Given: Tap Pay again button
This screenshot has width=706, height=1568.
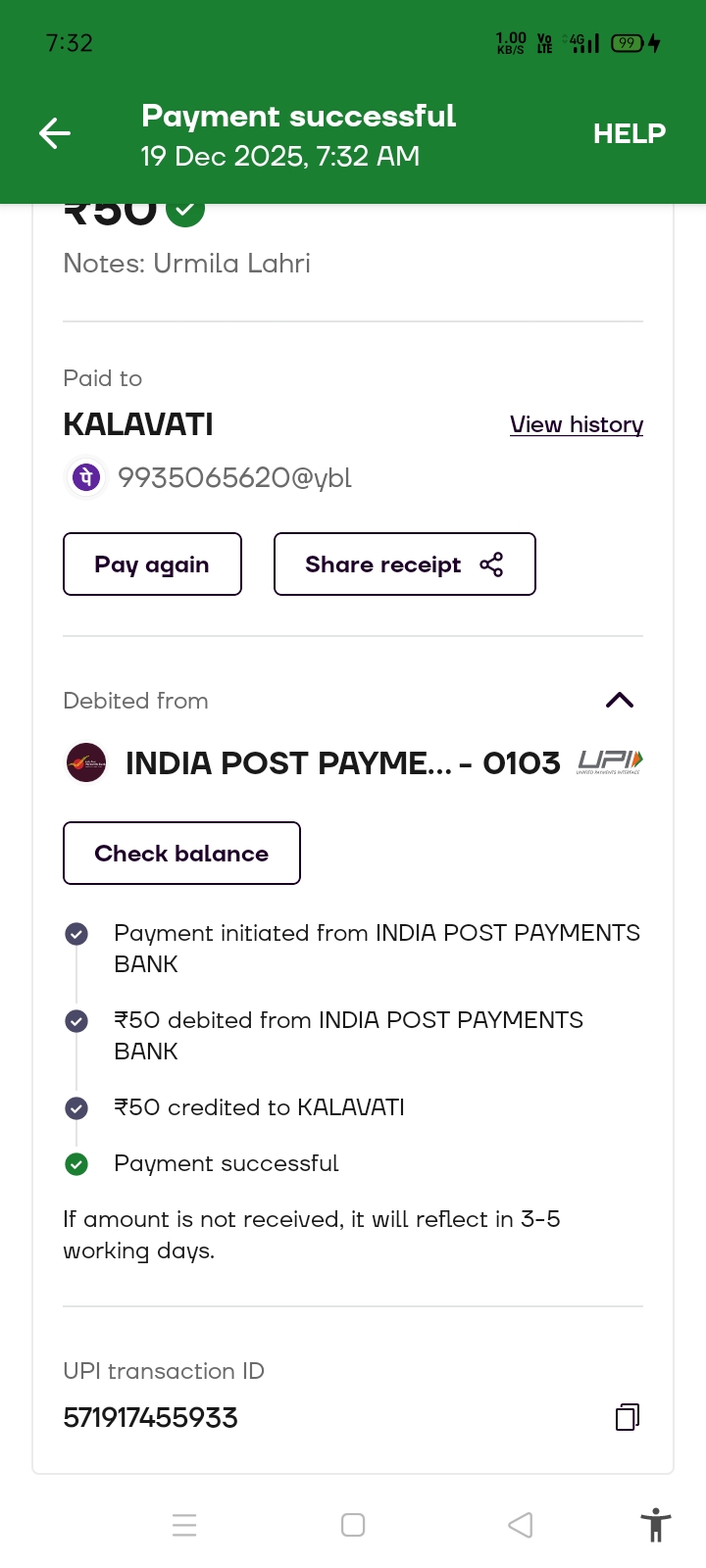Looking at the screenshot, I should 152,564.
